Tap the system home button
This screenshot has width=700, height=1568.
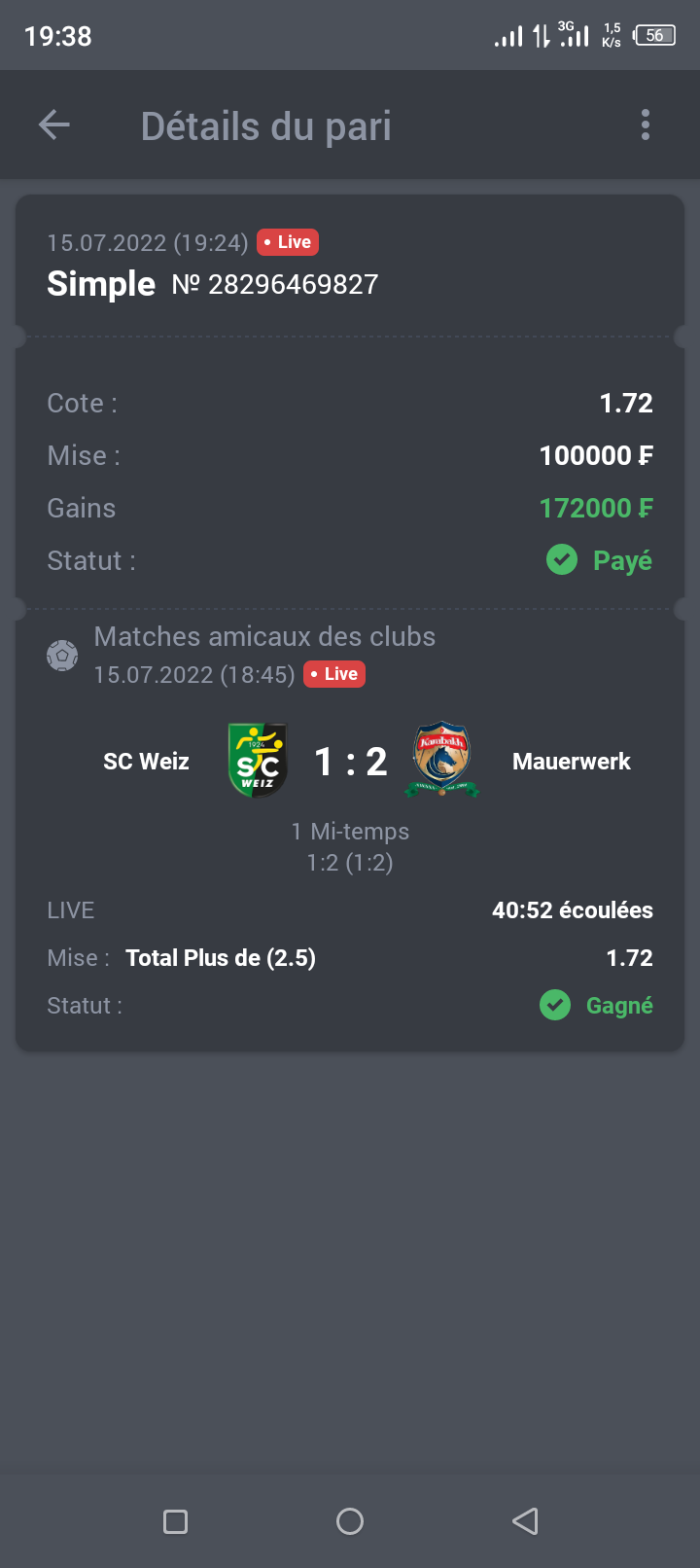(350, 1521)
